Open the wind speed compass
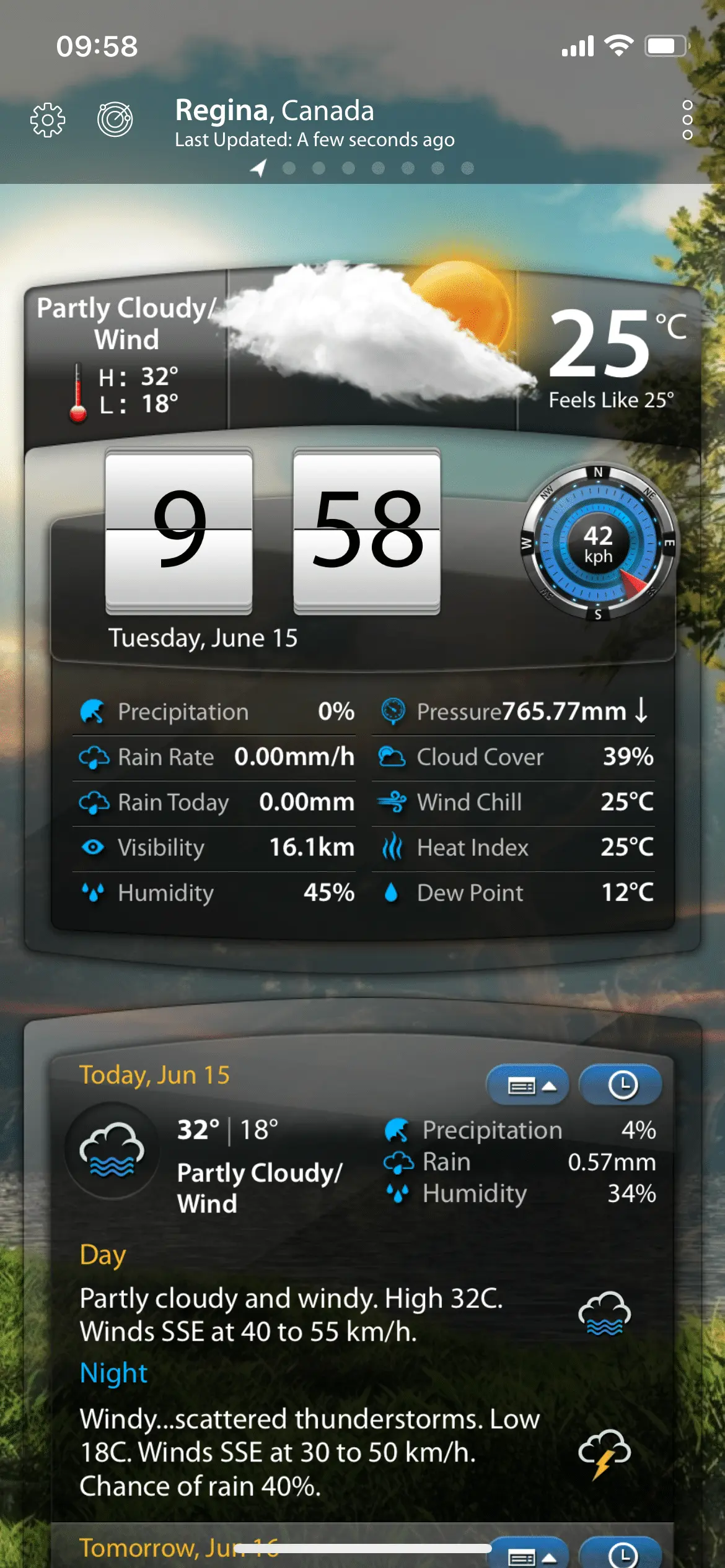The width and height of the screenshot is (725, 1568). (x=598, y=543)
